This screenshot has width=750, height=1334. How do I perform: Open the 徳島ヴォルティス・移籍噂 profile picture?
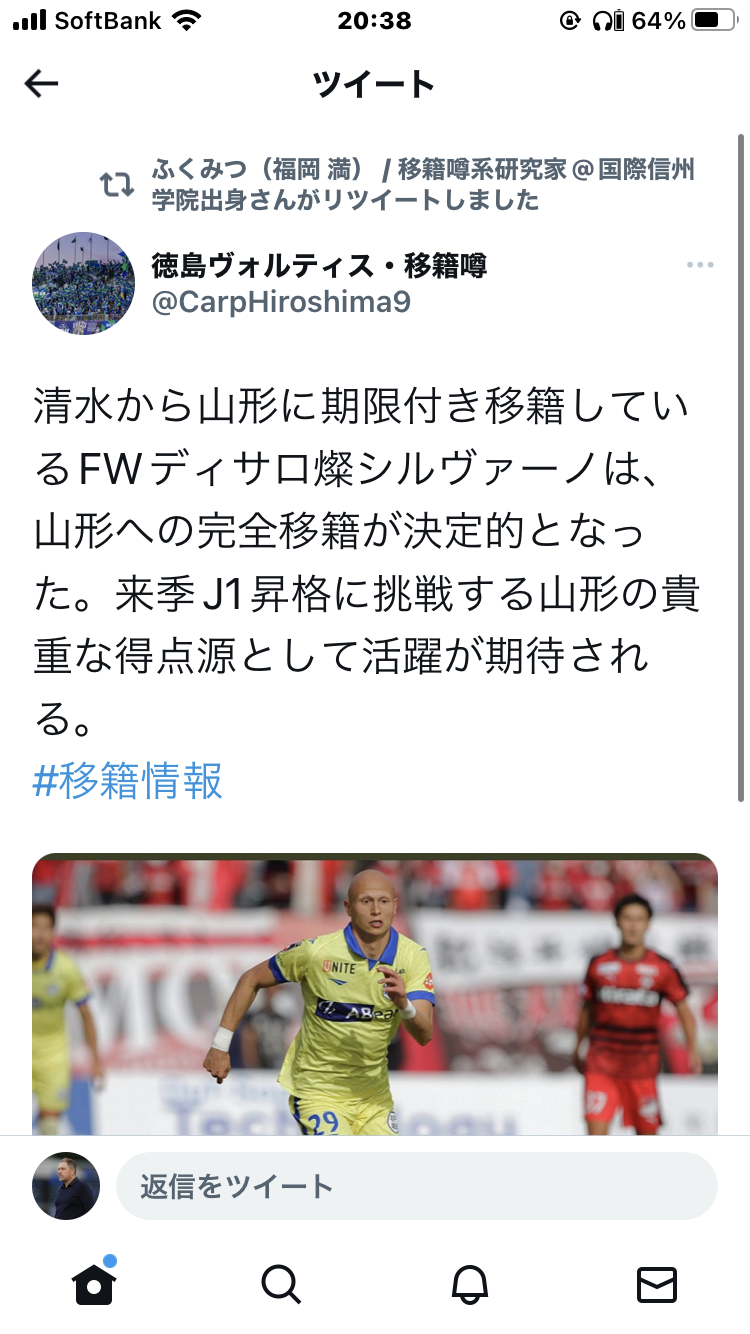[83, 283]
